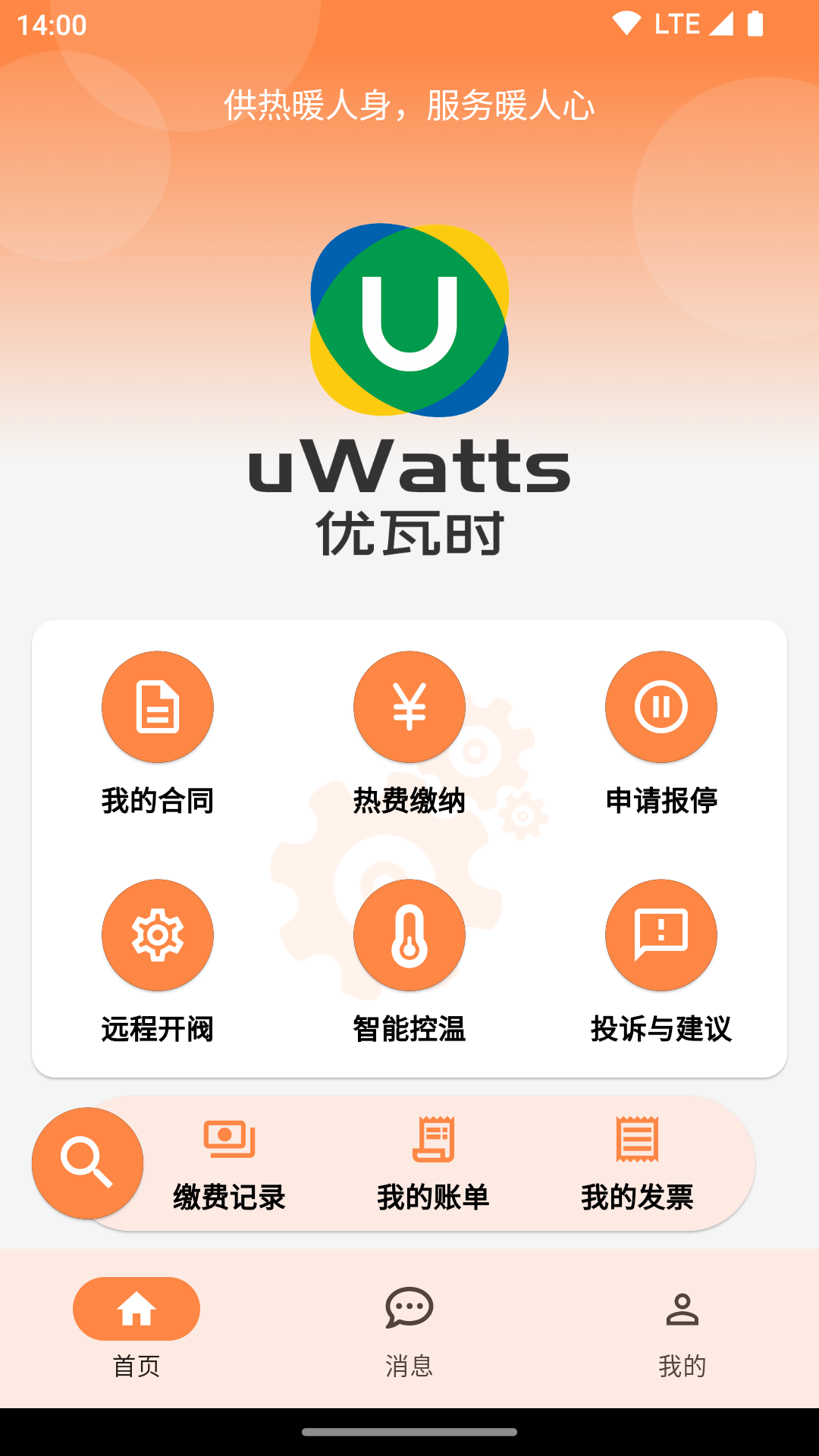This screenshot has height=1456, width=819.
Task: Open 投诉与建议 feedback bubble icon
Action: click(x=661, y=935)
